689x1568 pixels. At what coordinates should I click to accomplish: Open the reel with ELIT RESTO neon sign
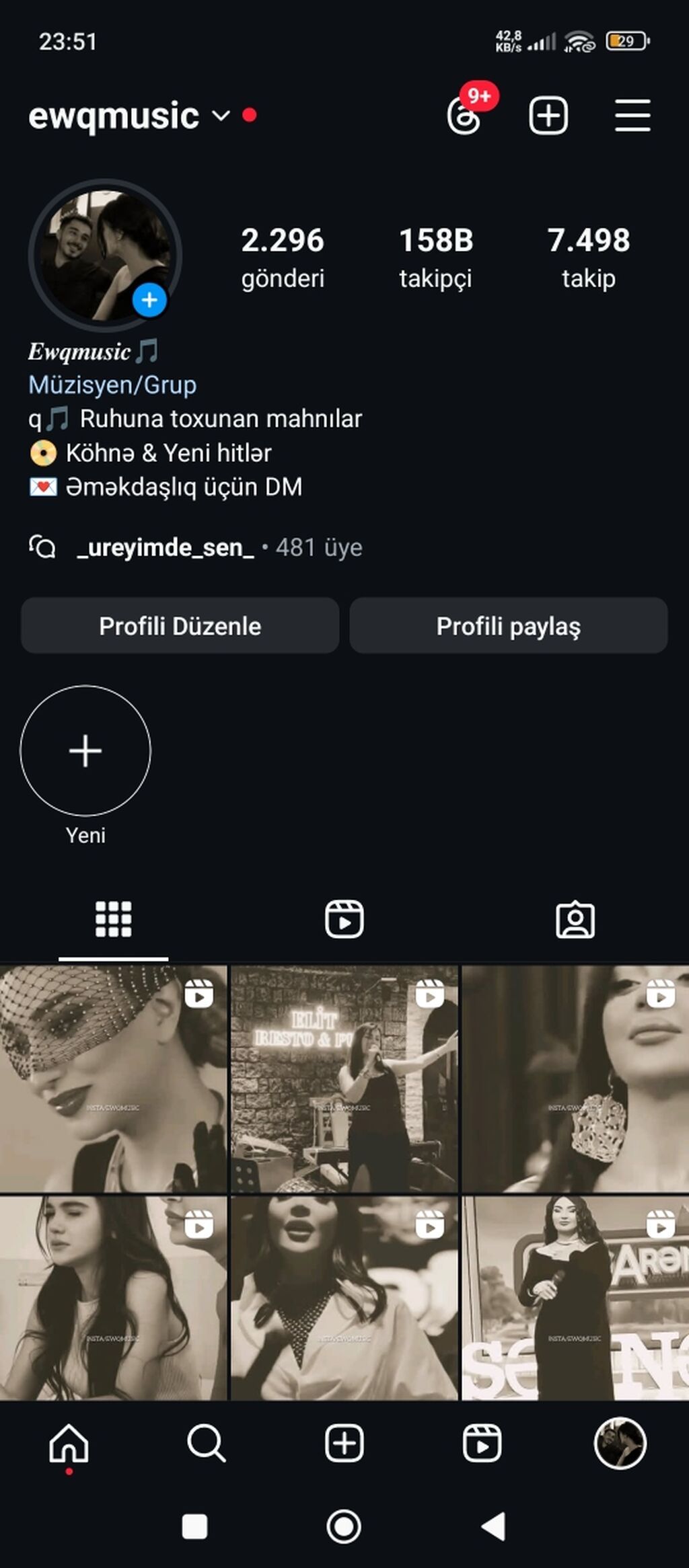pos(344,1079)
